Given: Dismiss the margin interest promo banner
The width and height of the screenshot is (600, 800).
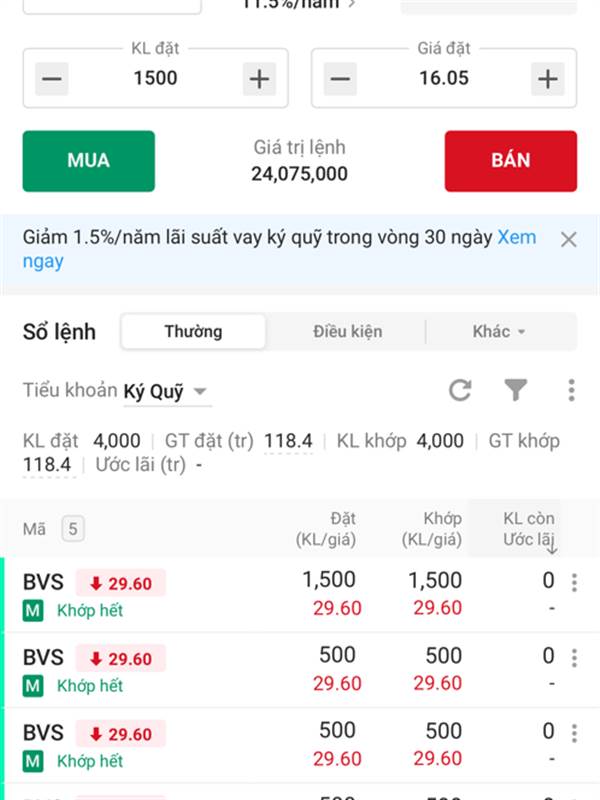Looking at the screenshot, I should point(569,239).
